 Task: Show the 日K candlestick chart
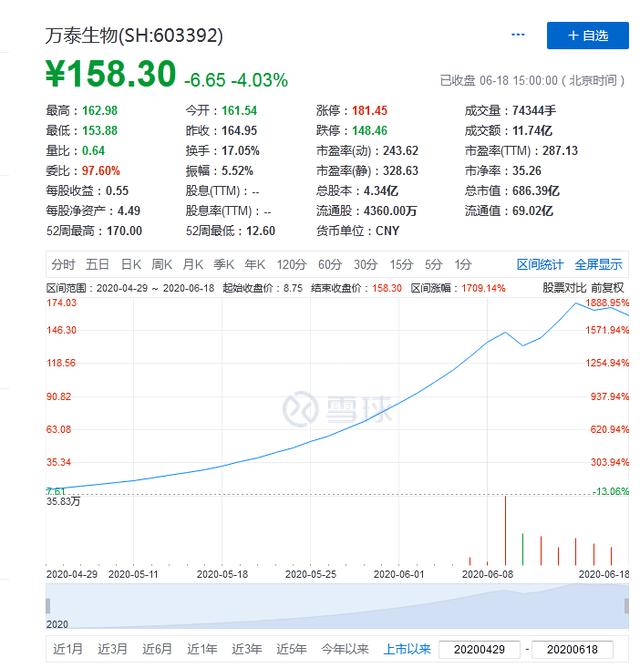[x=131, y=265]
